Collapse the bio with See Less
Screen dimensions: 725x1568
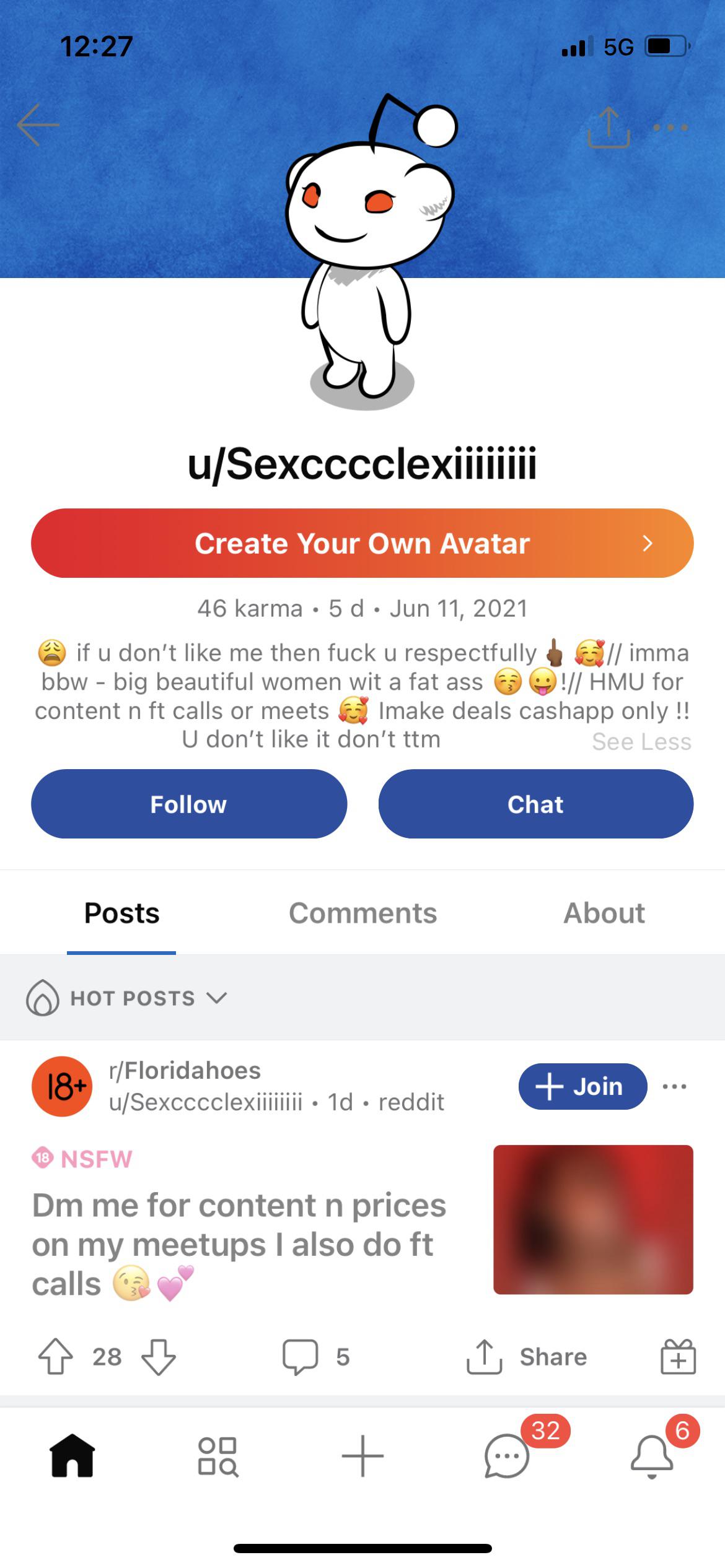click(x=641, y=741)
